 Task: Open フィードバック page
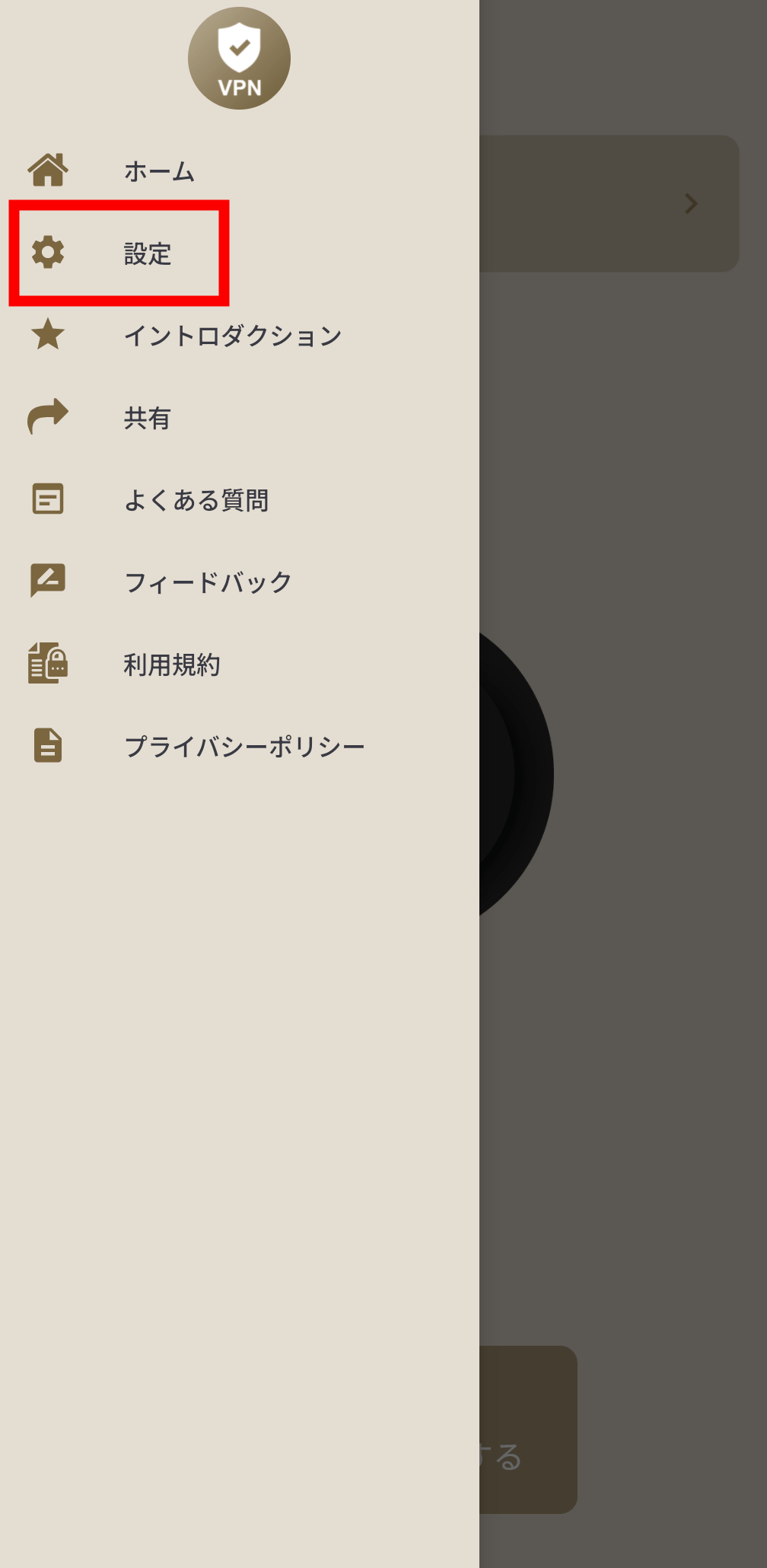coord(207,582)
